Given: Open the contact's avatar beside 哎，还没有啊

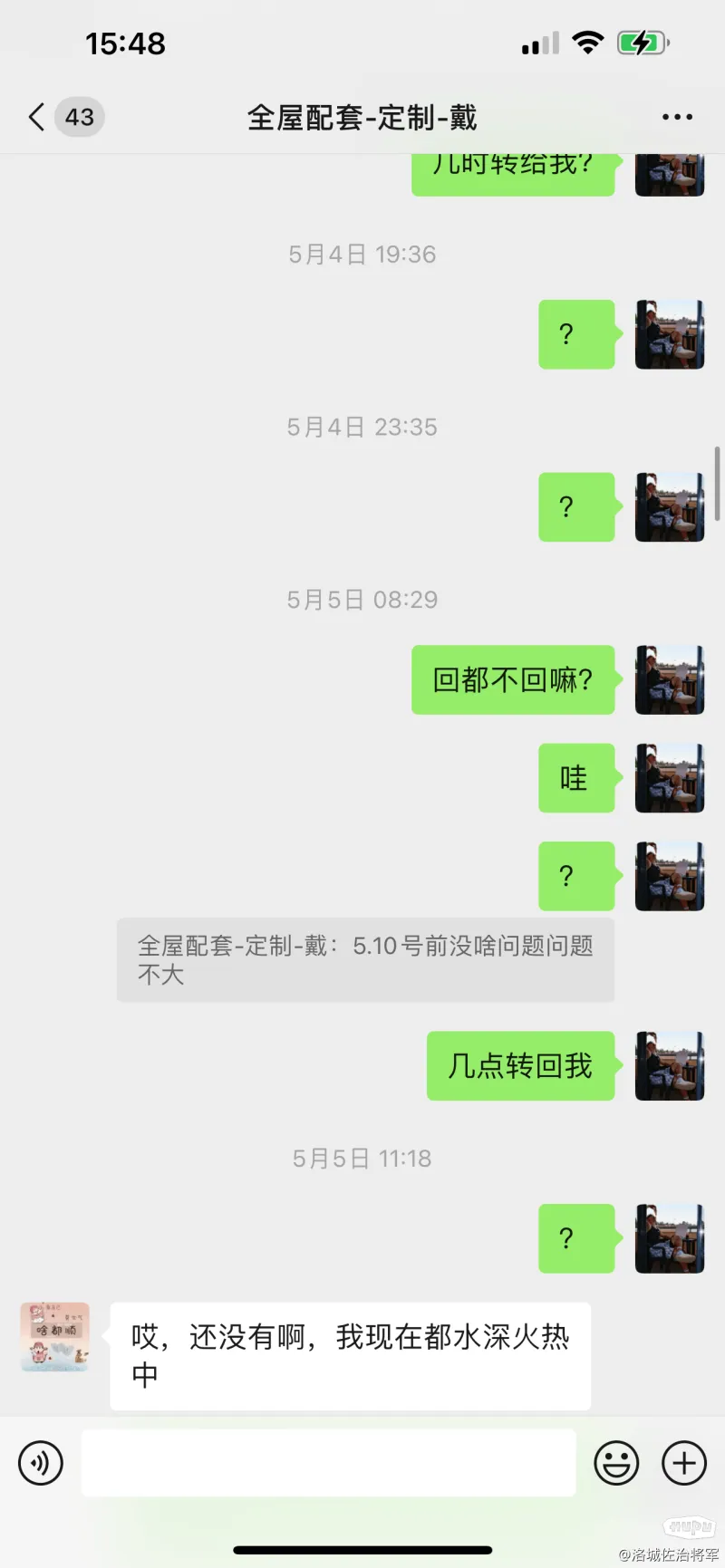Looking at the screenshot, I should pyautogui.click(x=54, y=1337).
